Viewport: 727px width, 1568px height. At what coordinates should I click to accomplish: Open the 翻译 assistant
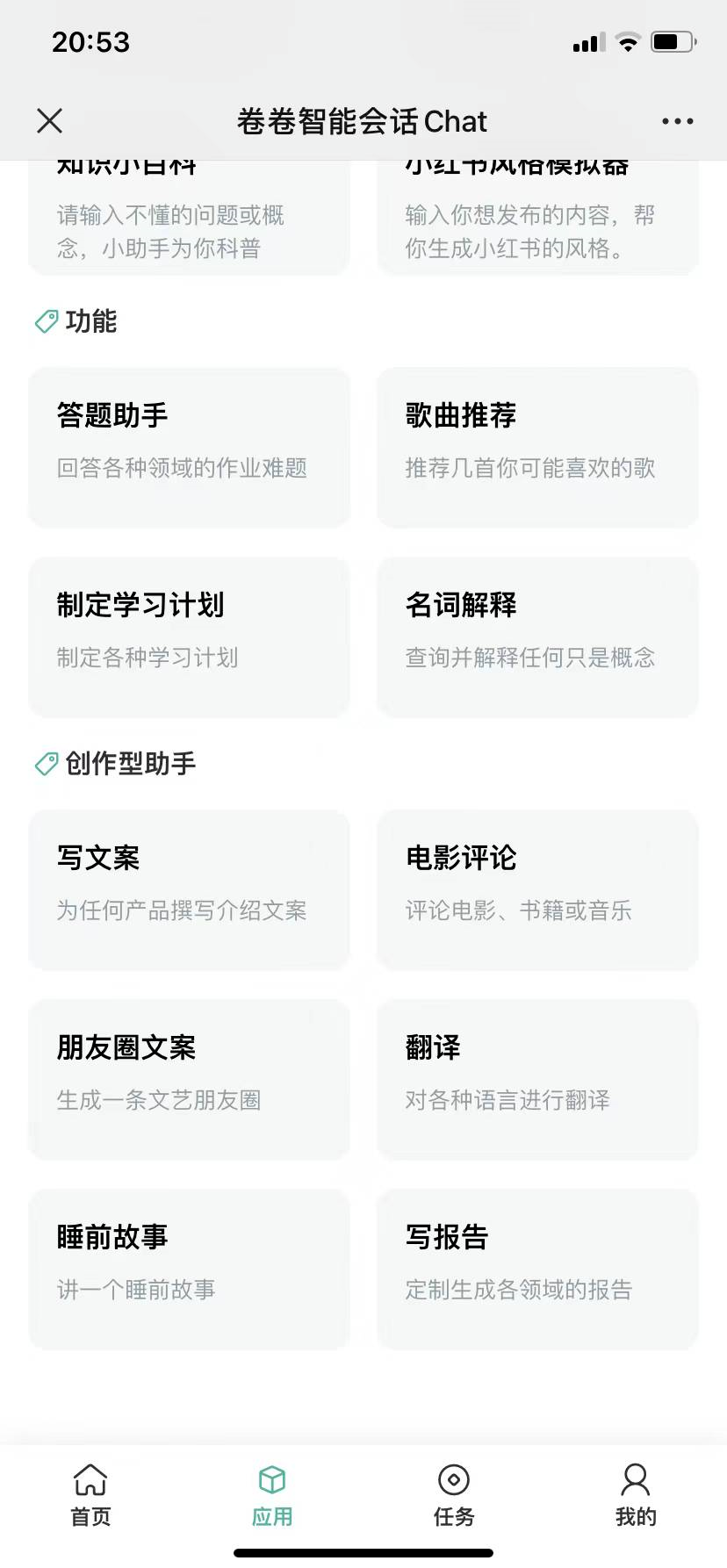coord(537,1079)
